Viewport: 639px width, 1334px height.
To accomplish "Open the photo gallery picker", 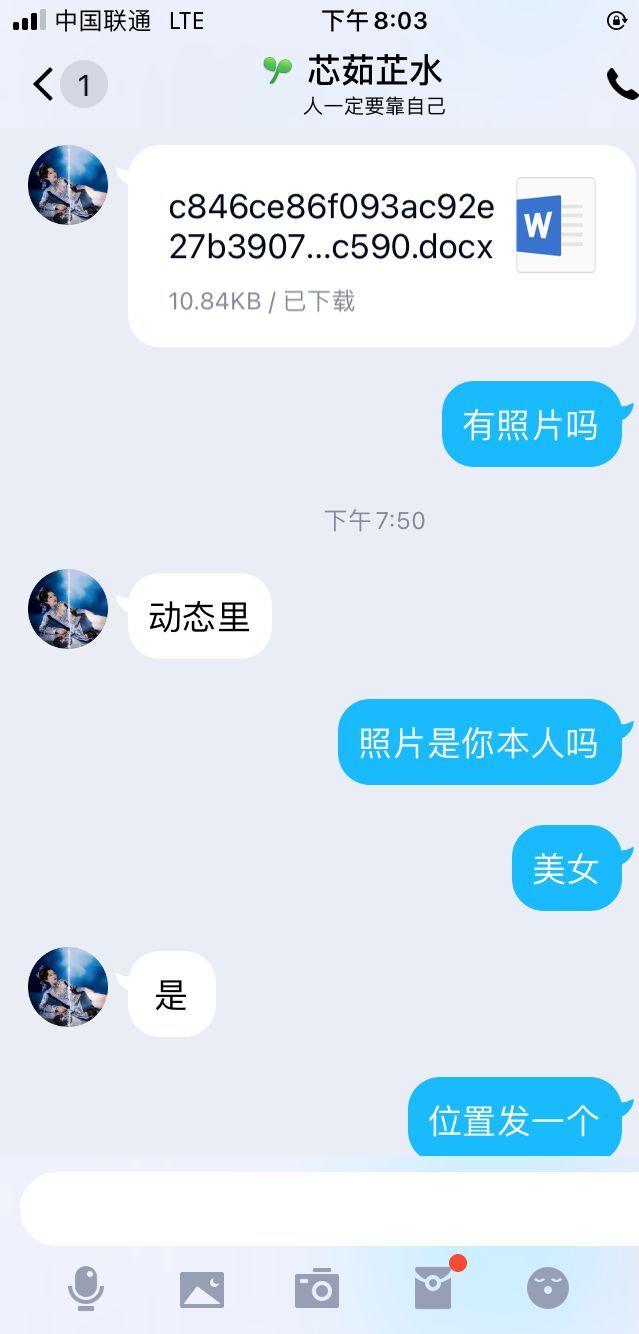I will click(x=202, y=1289).
